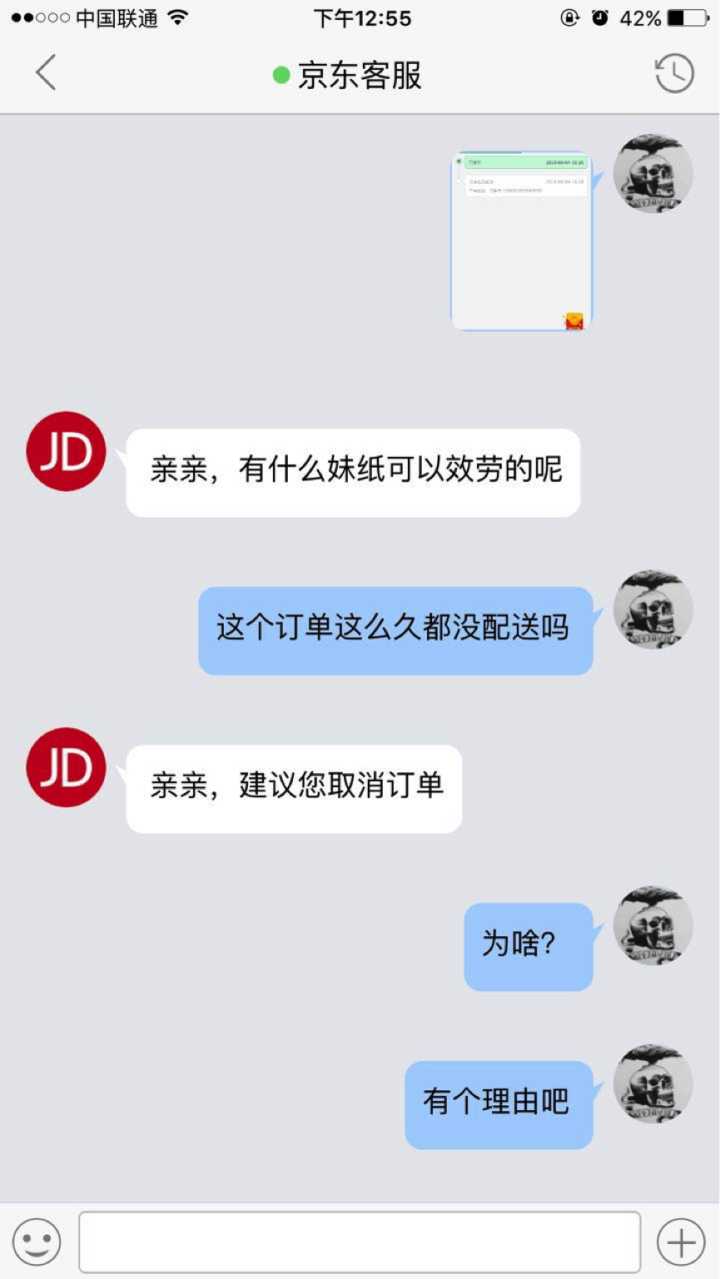Open the emoji picker
Viewport: 720px width, 1279px height.
37,1242
